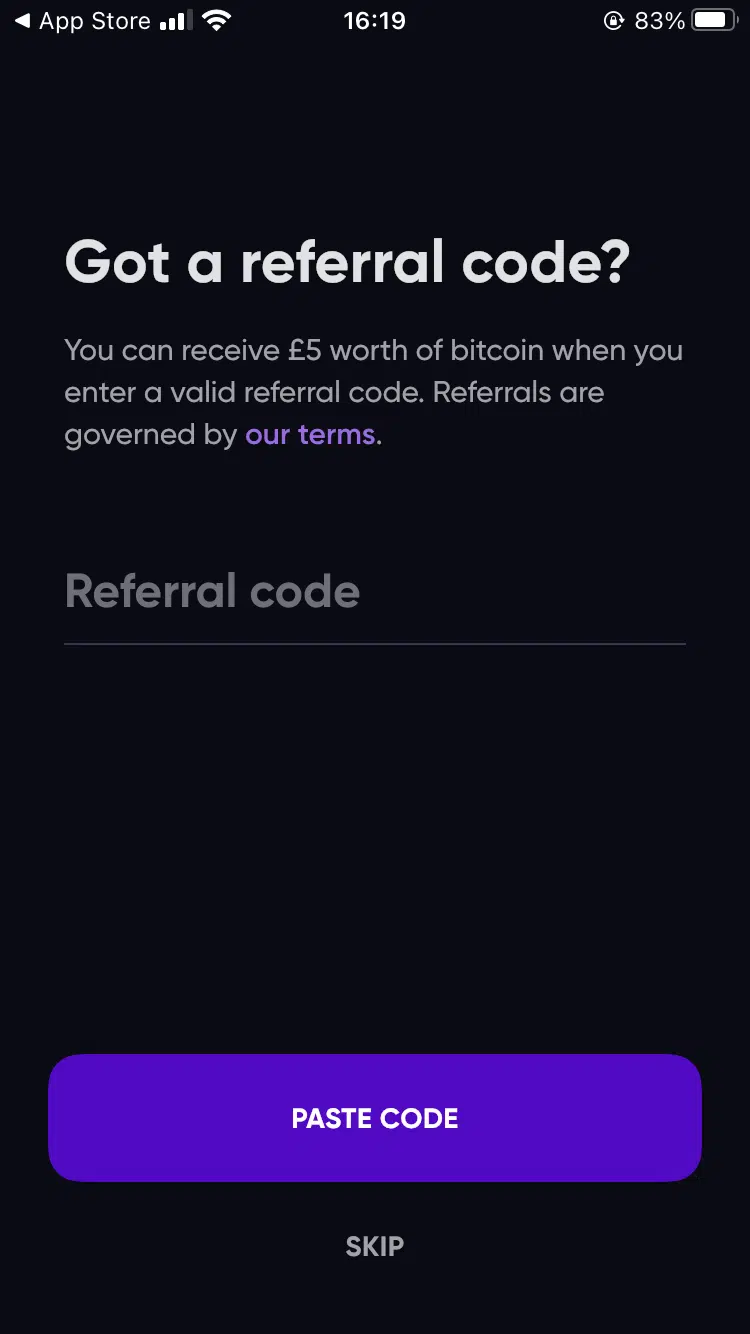Select the battery percentage indicator
750x1334 pixels.
coord(662,20)
